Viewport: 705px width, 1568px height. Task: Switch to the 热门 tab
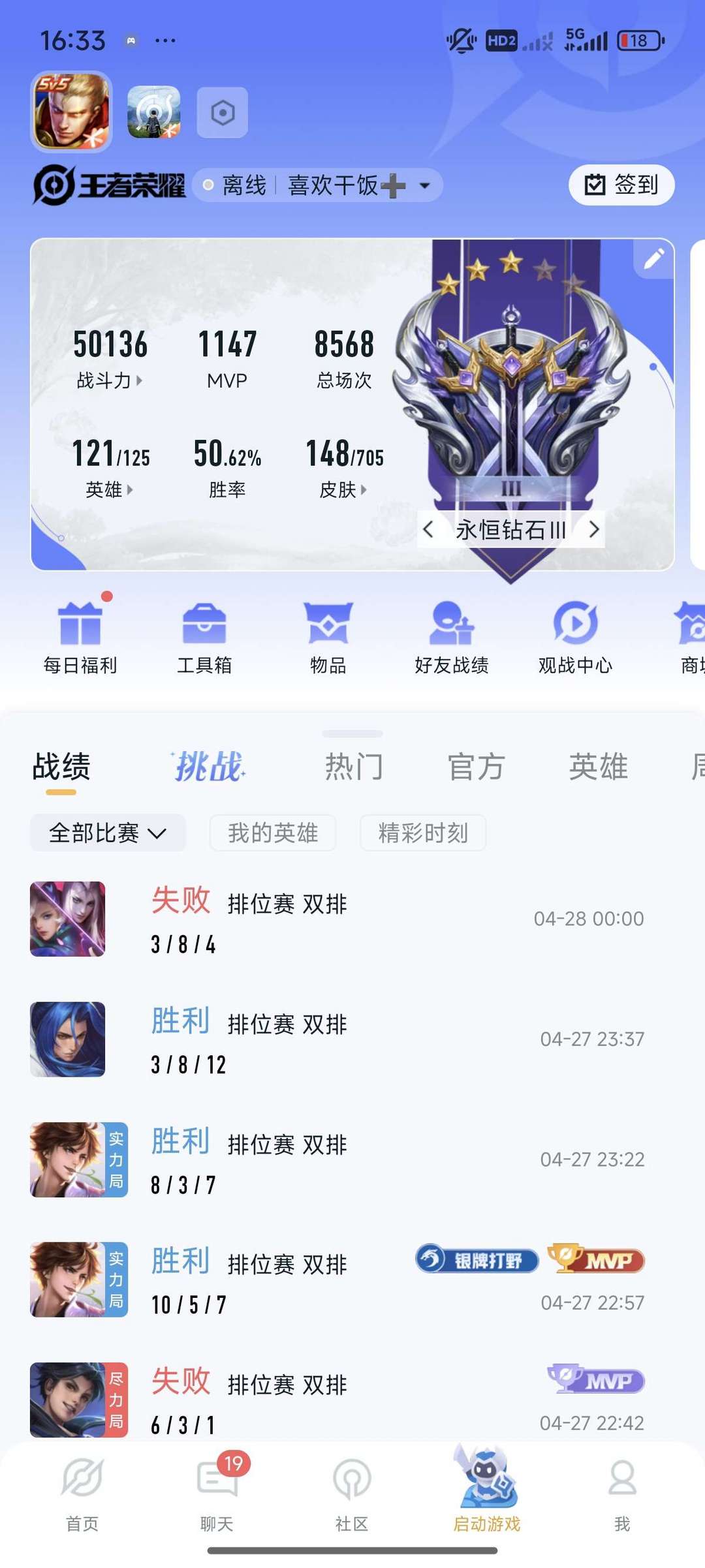click(x=354, y=767)
